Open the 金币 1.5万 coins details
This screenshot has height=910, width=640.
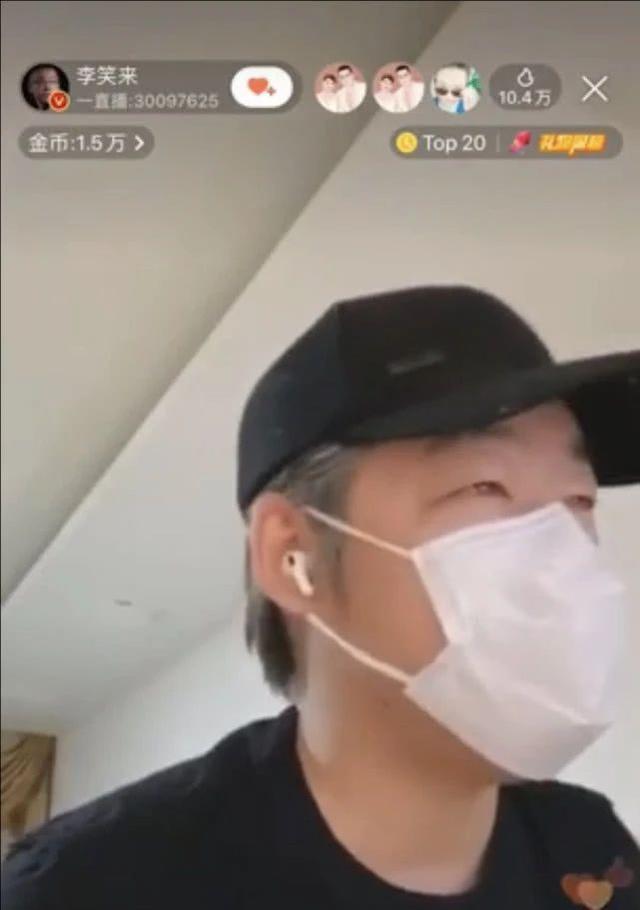[x=86, y=143]
